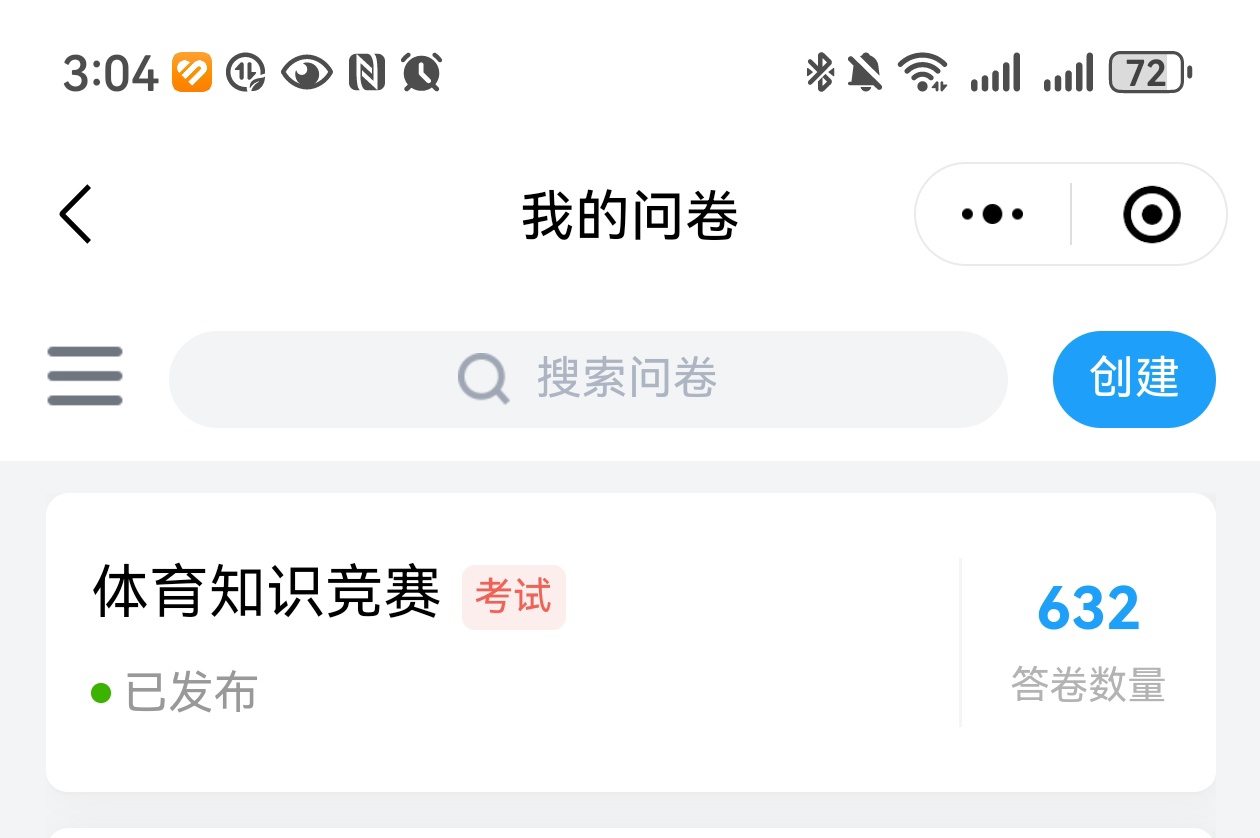Go back from 我的问卷 page
This screenshot has height=838, width=1260.
76,214
